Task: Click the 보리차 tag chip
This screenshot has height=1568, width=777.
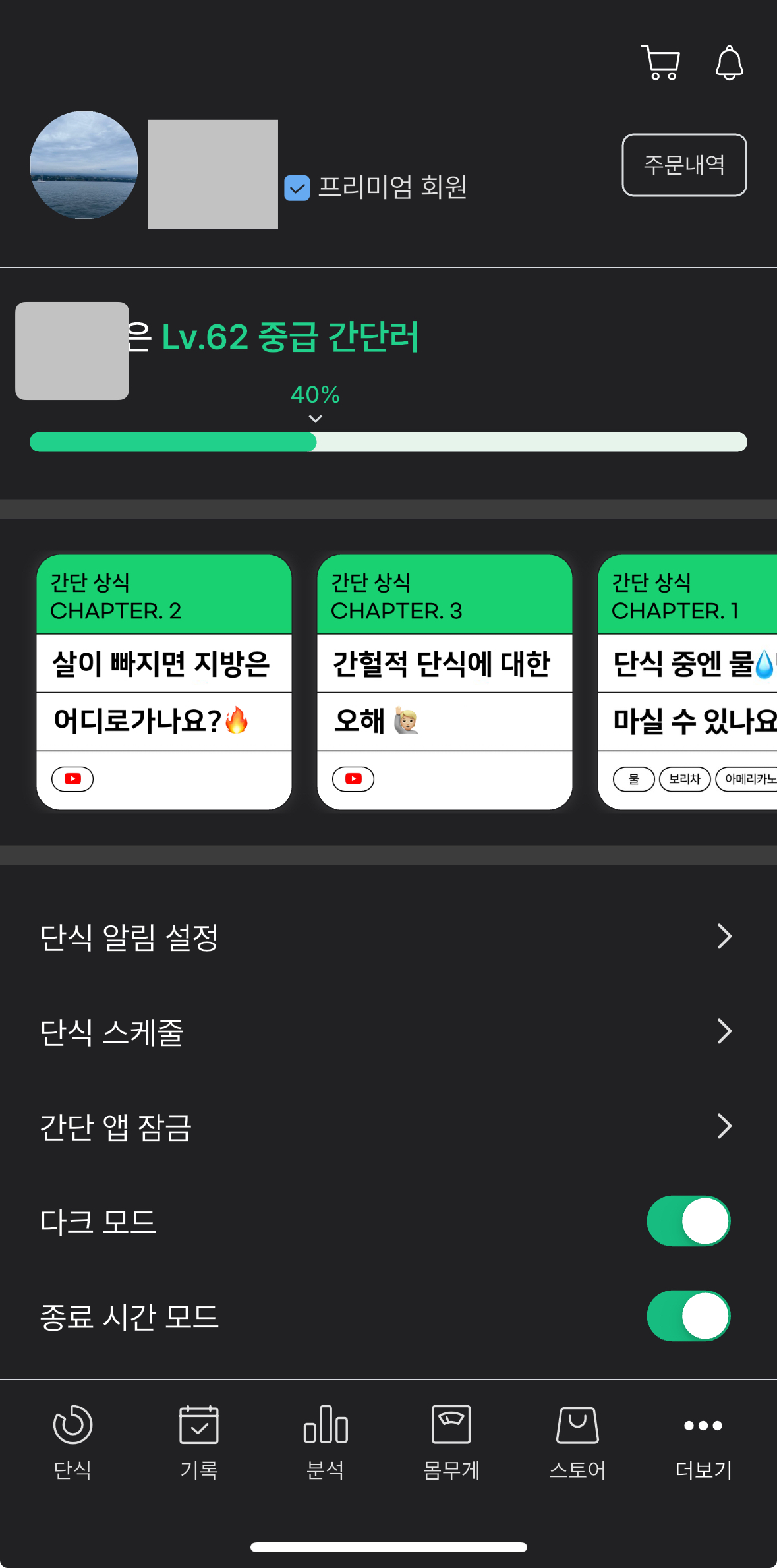Action: click(684, 778)
